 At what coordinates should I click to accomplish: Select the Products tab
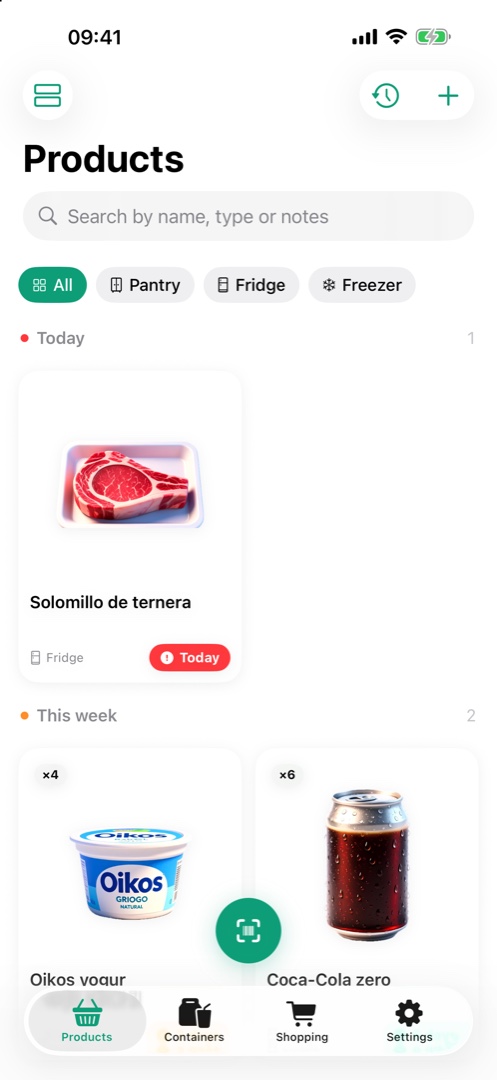coord(87,1021)
